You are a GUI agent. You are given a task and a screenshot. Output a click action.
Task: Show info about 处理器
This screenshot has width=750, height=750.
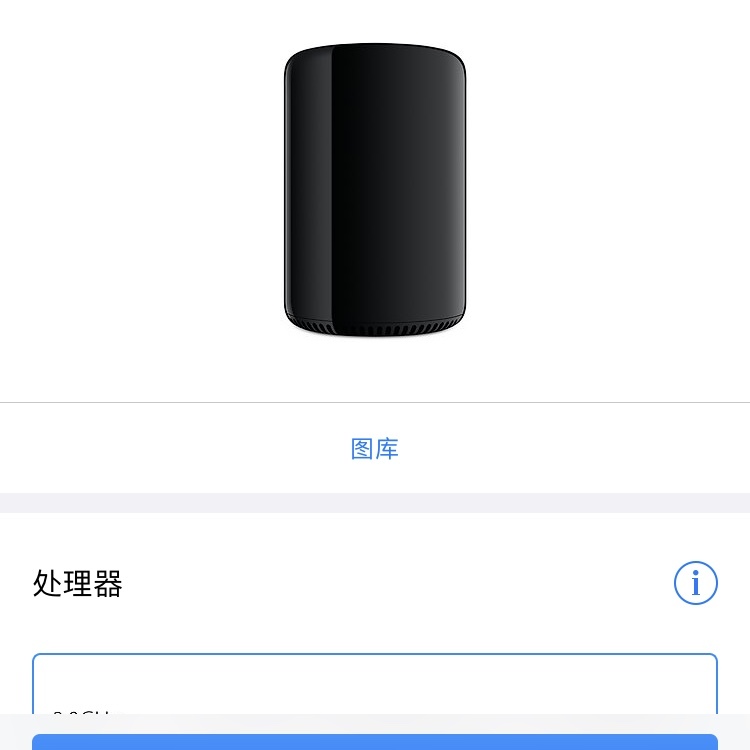[695, 583]
